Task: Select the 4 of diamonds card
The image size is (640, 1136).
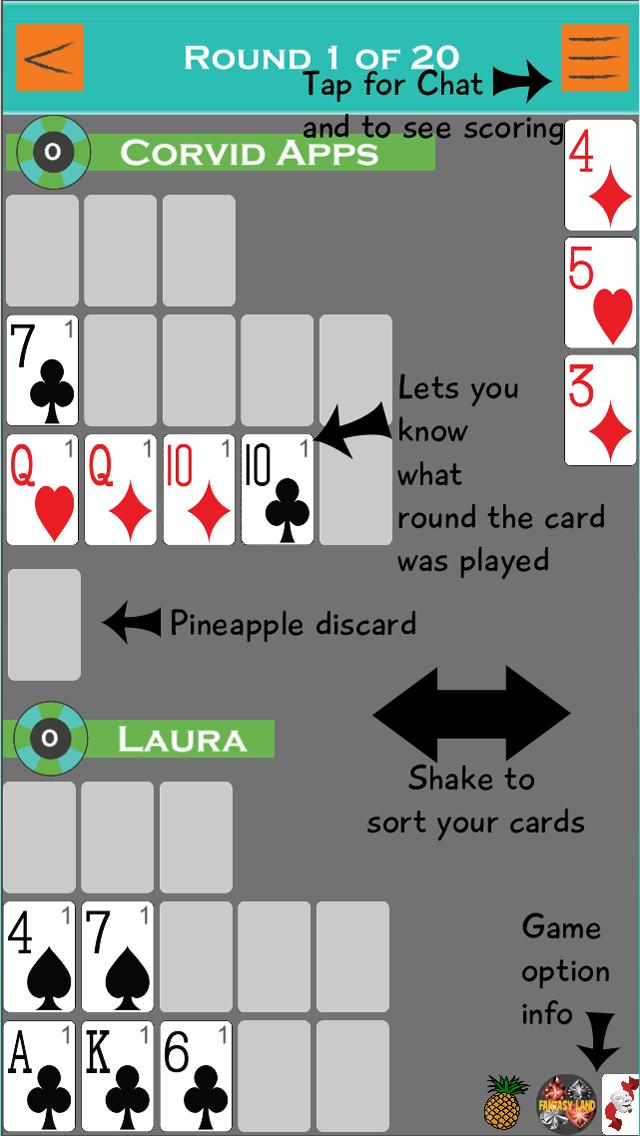Action: [600, 175]
